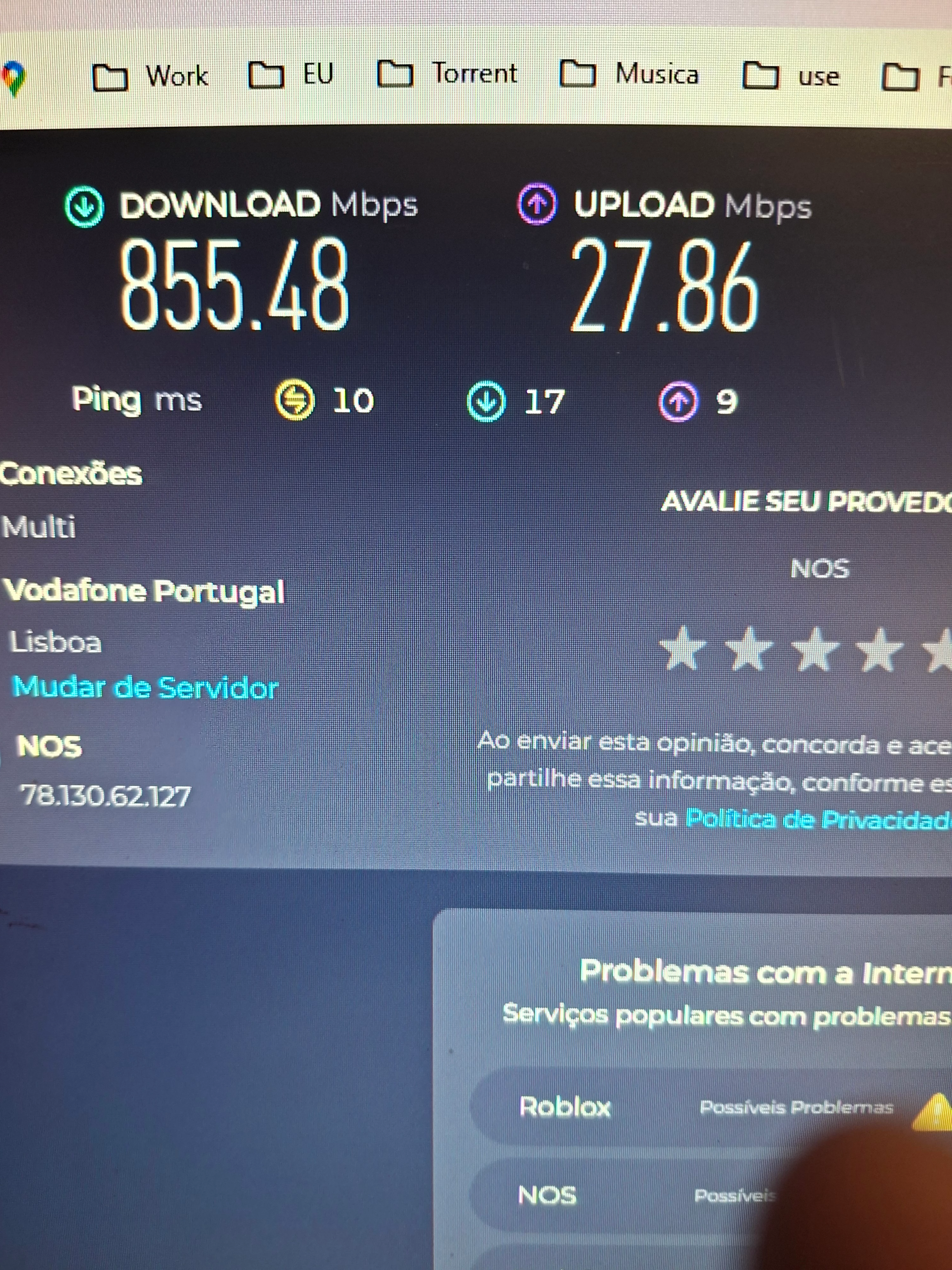
Task: Rate the NOS provider with one star
Action: (x=682, y=649)
